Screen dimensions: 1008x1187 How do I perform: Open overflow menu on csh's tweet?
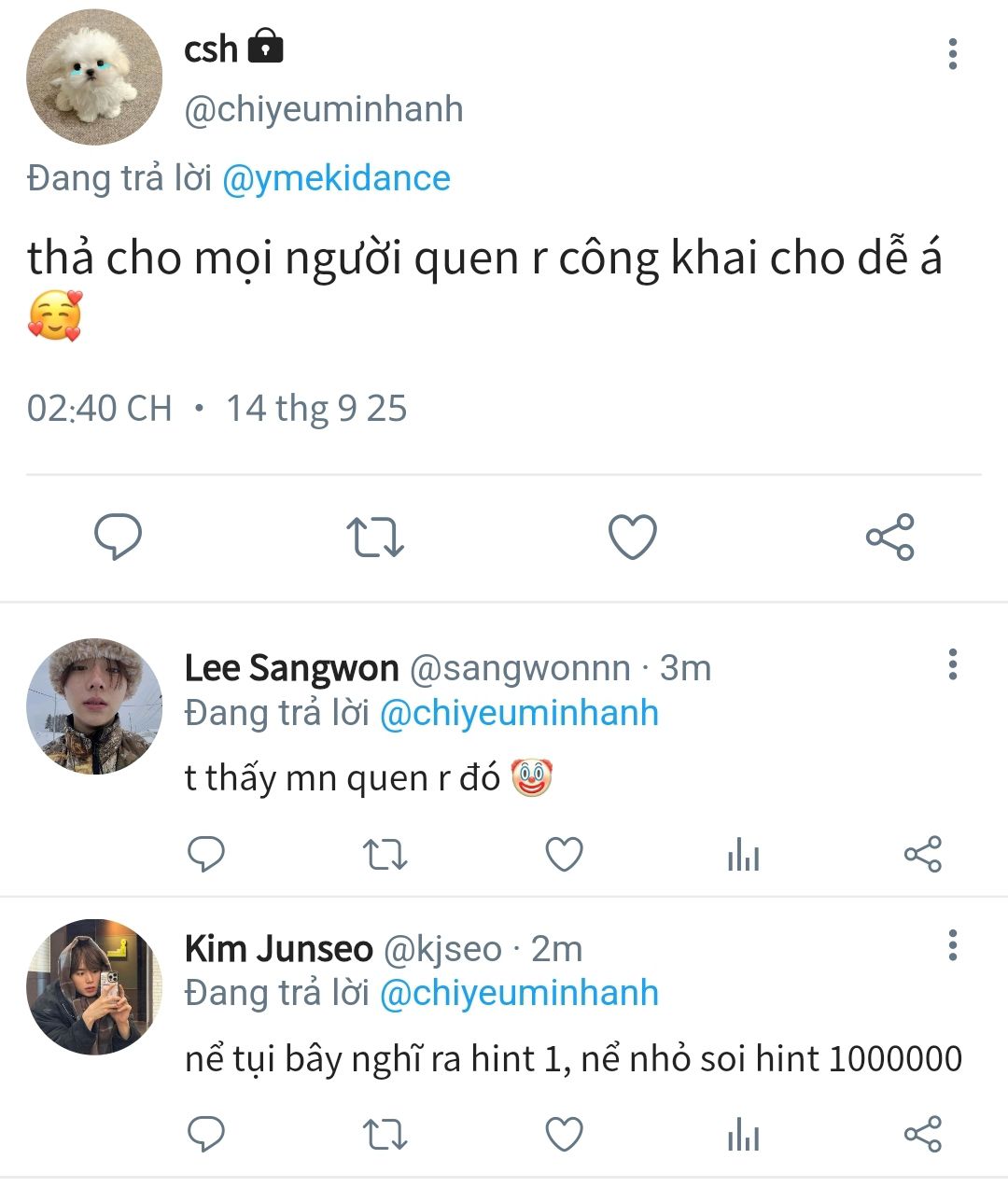952,54
